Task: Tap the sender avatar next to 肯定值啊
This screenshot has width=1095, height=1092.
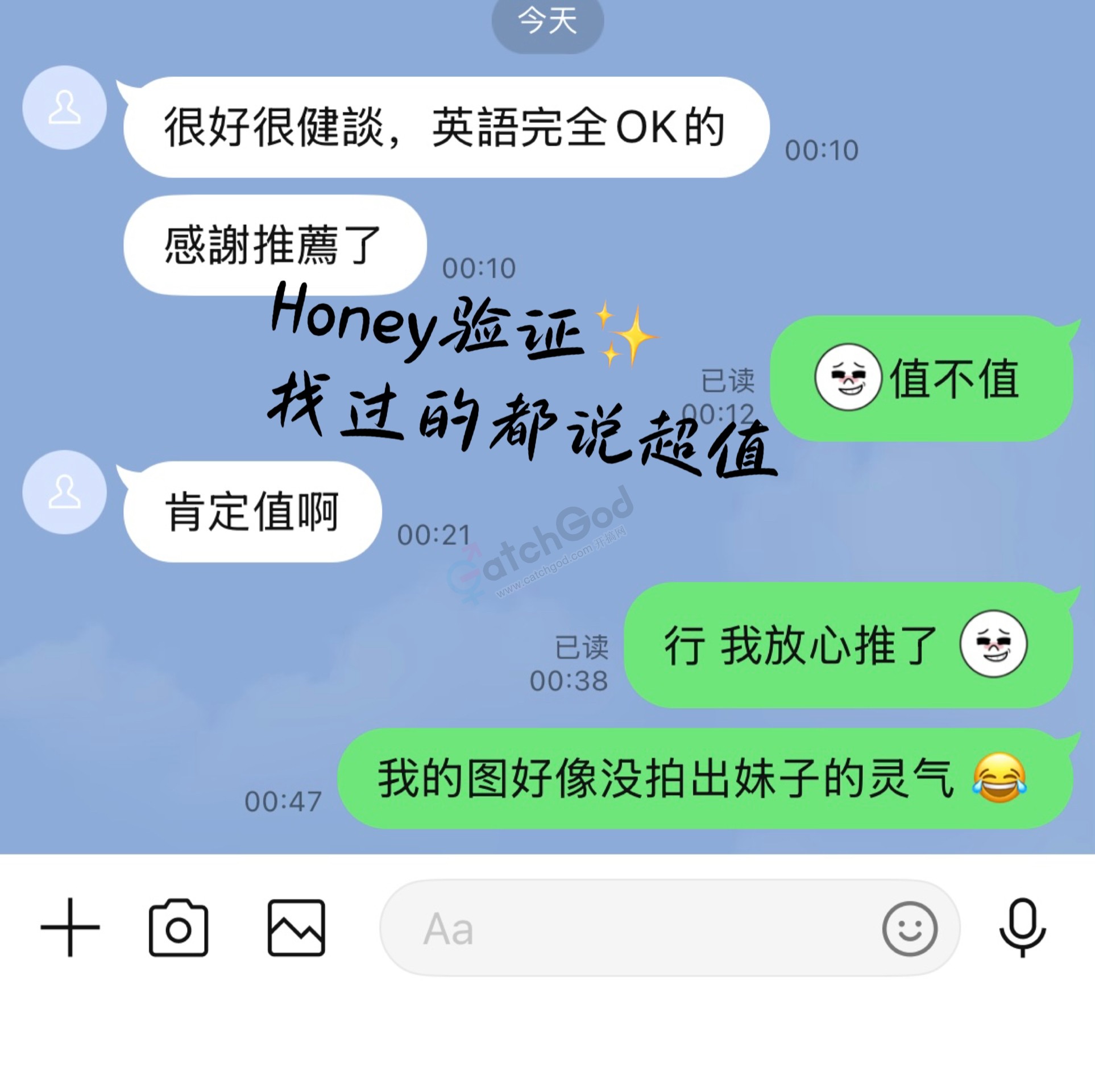Action: pyautogui.click(x=64, y=492)
